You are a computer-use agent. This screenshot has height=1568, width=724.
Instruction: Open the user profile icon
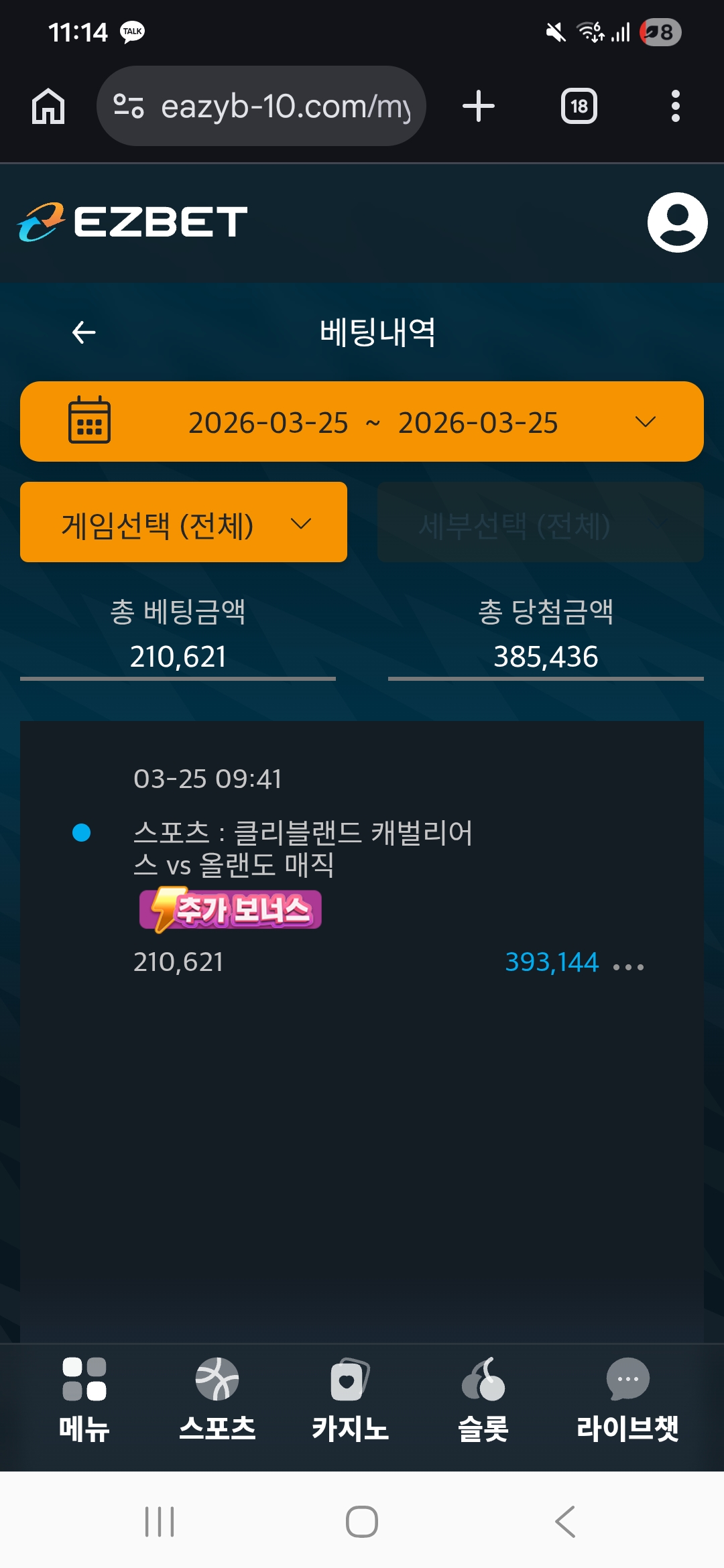click(677, 222)
